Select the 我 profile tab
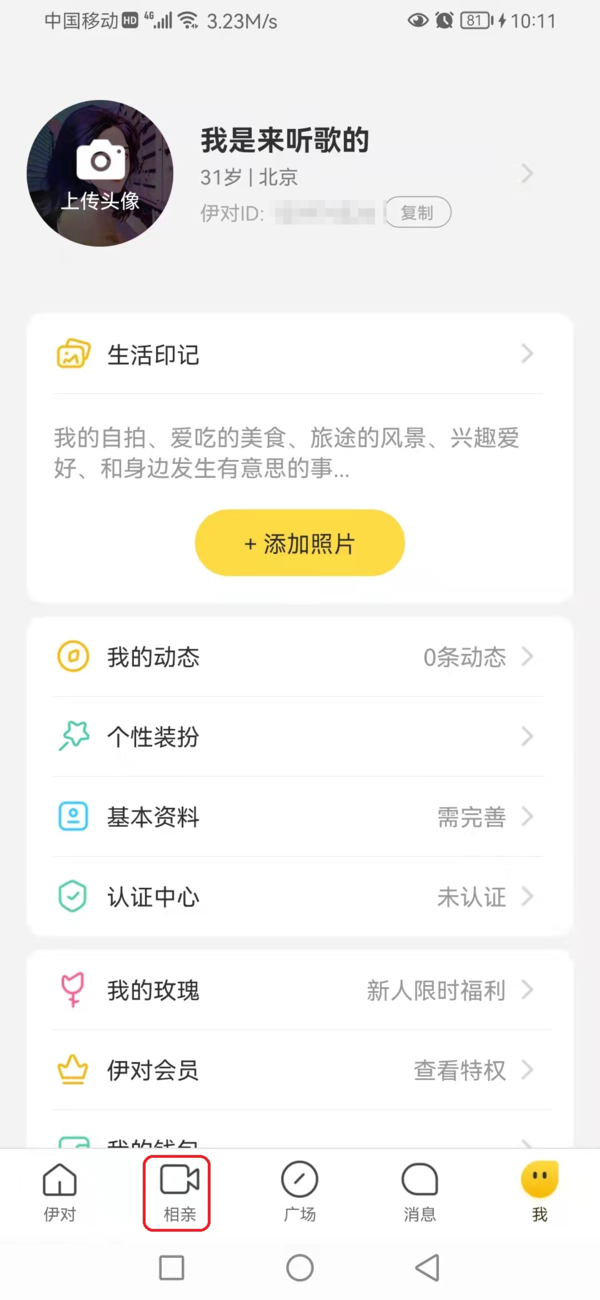 pyautogui.click(x=539, y=1193)
